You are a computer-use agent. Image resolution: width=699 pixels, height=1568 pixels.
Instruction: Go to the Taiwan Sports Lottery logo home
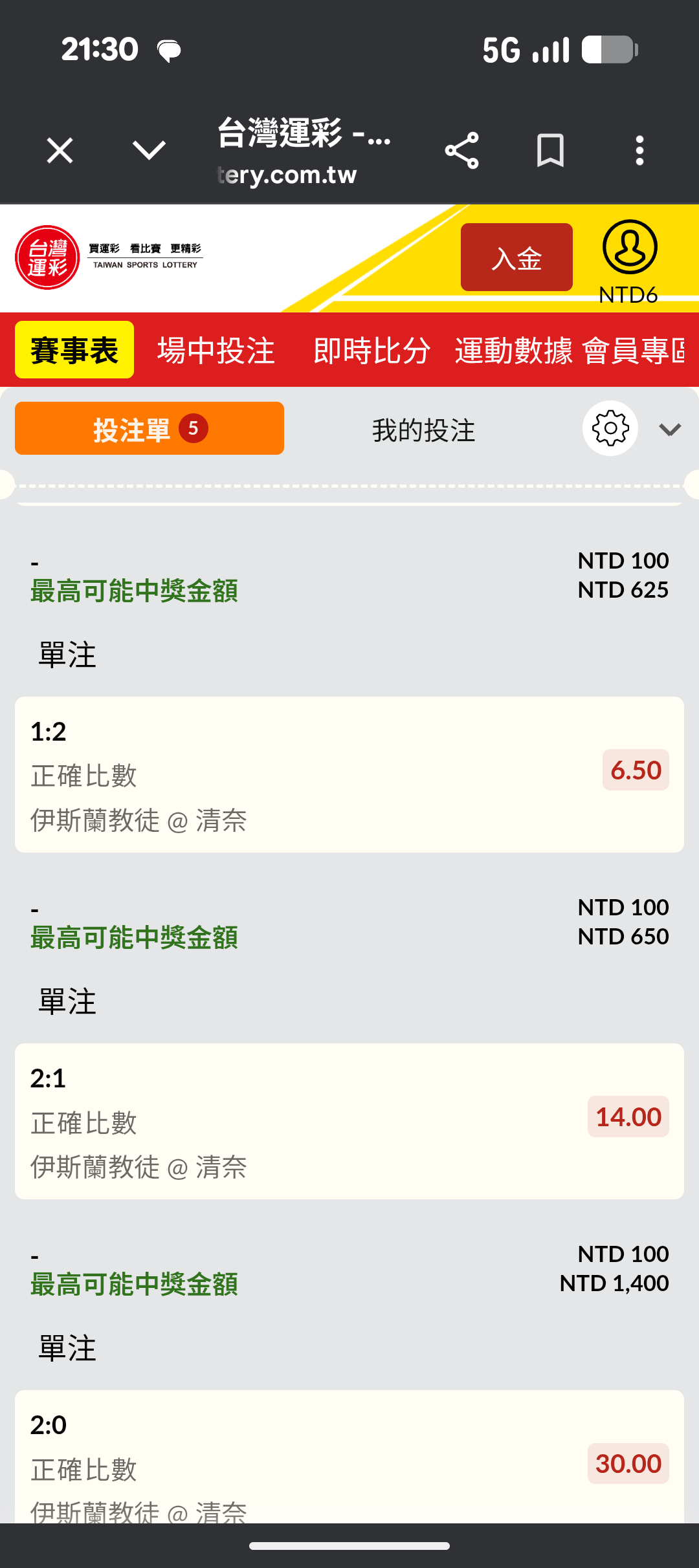pyautogui.click(x=47, y=257)
